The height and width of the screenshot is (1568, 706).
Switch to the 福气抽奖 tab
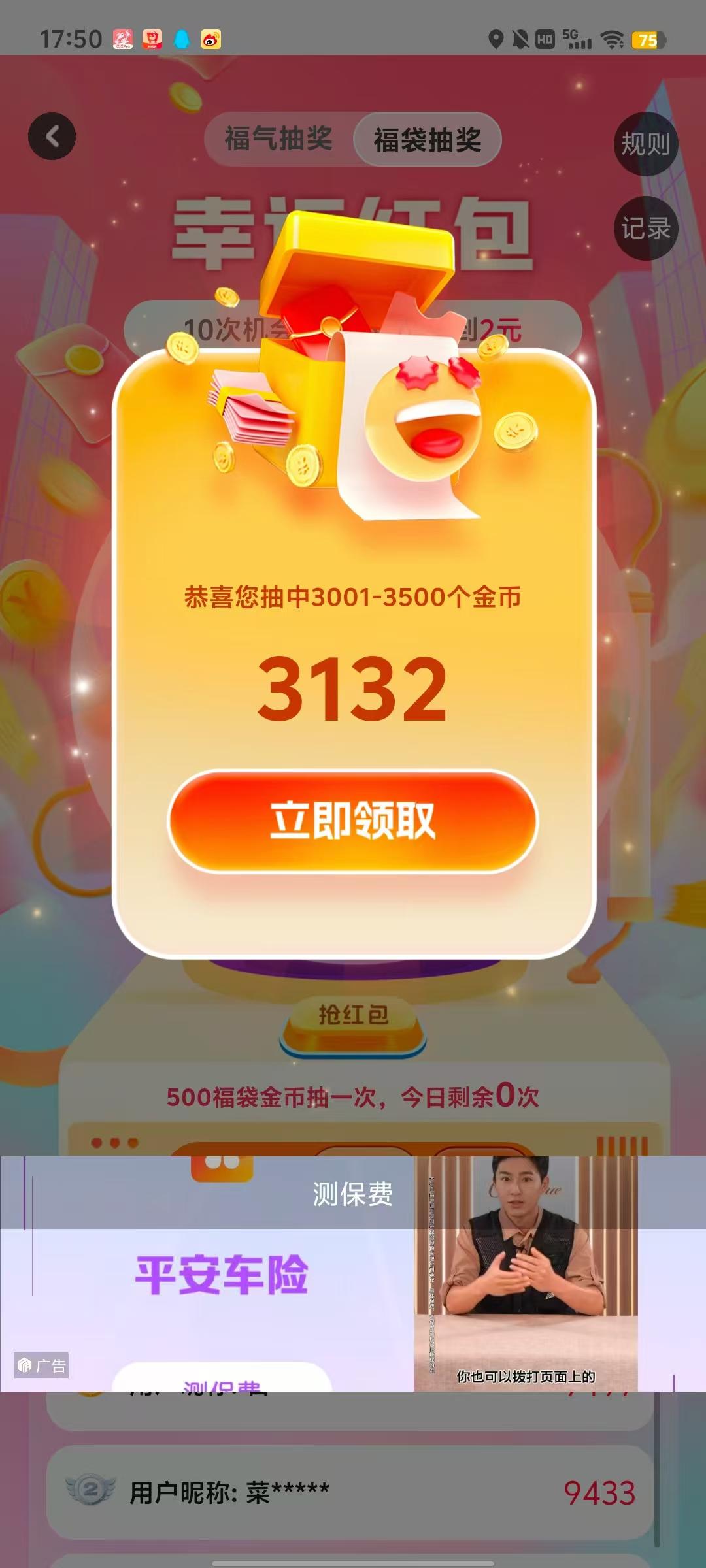[x=278, y=139]
